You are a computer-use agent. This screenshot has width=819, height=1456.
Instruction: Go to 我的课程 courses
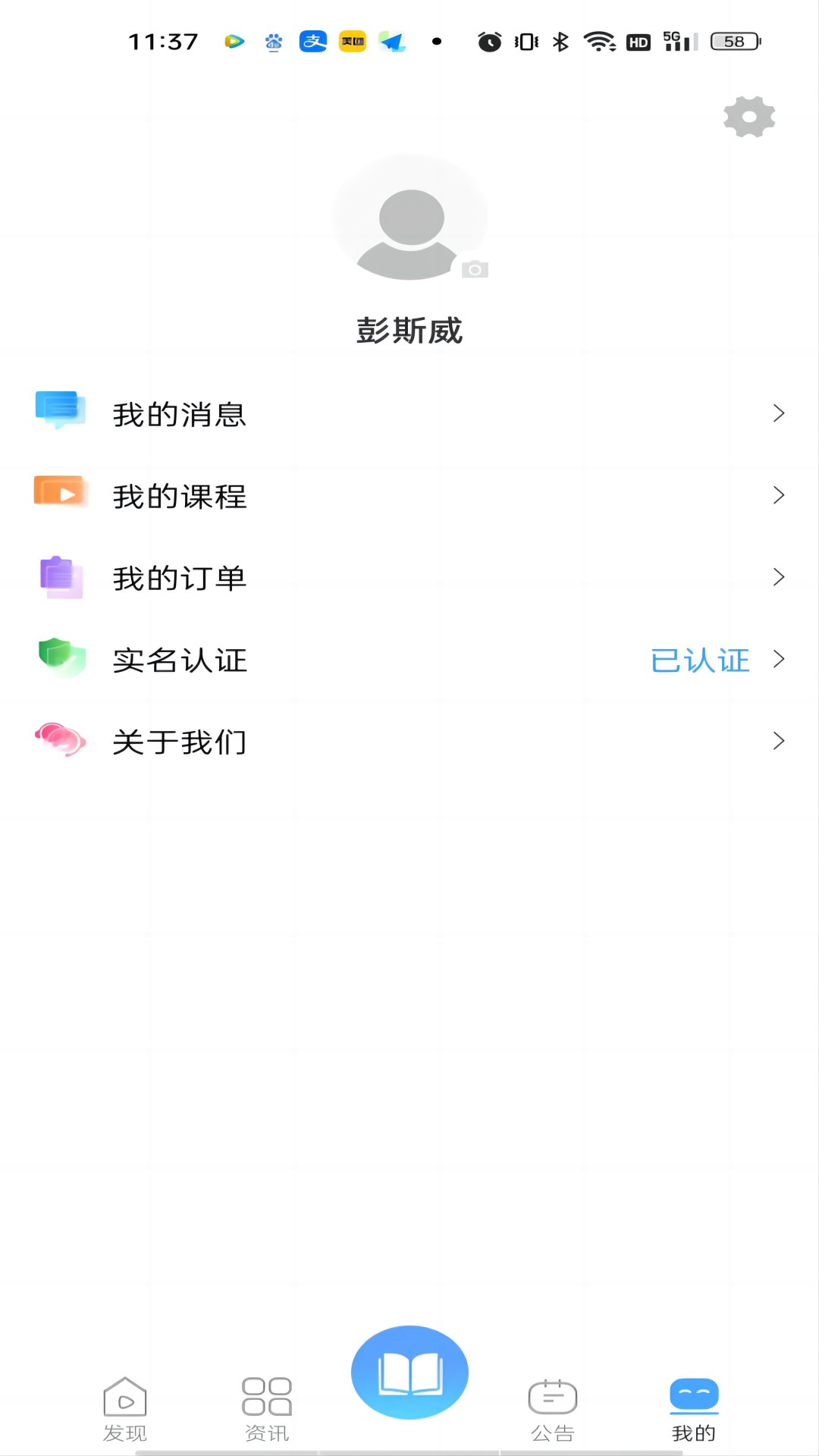tap(409, 496)
